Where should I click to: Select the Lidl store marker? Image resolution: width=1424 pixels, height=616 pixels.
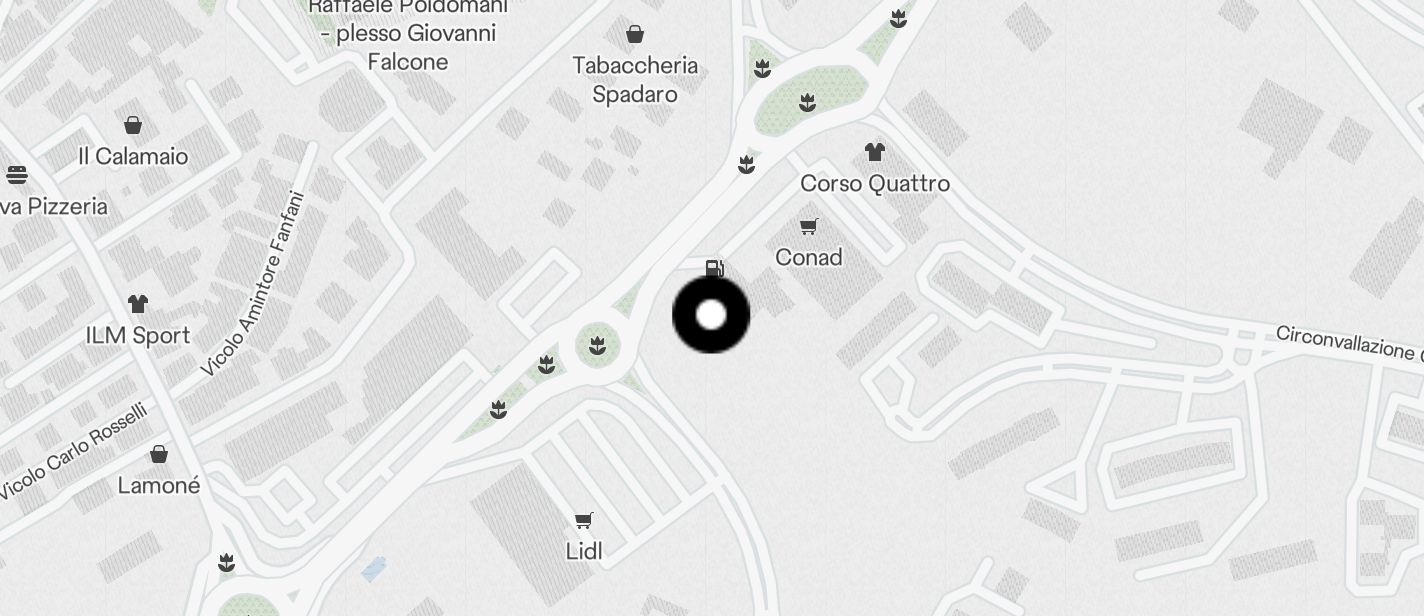coord(584,520)
